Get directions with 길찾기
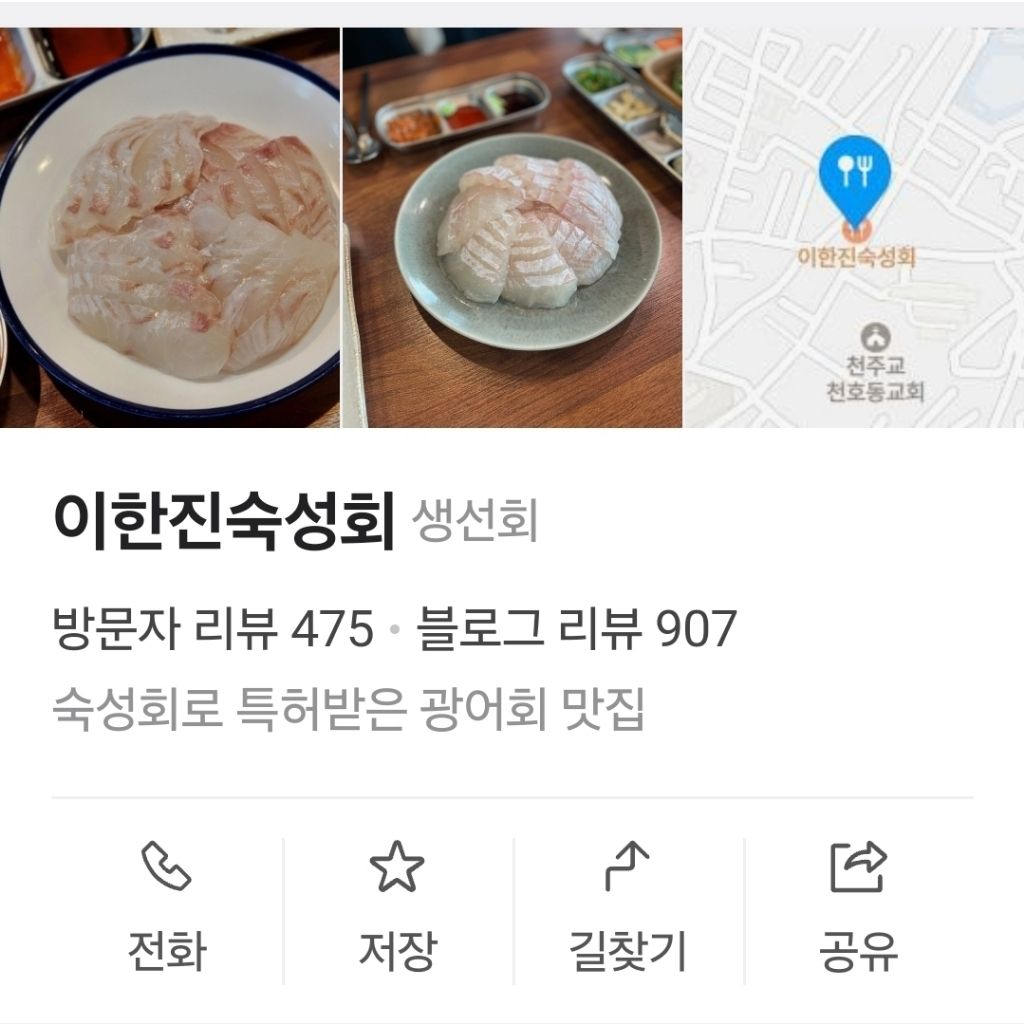Viewport: 1024px width, 1024px height. [x=628, y=908]
